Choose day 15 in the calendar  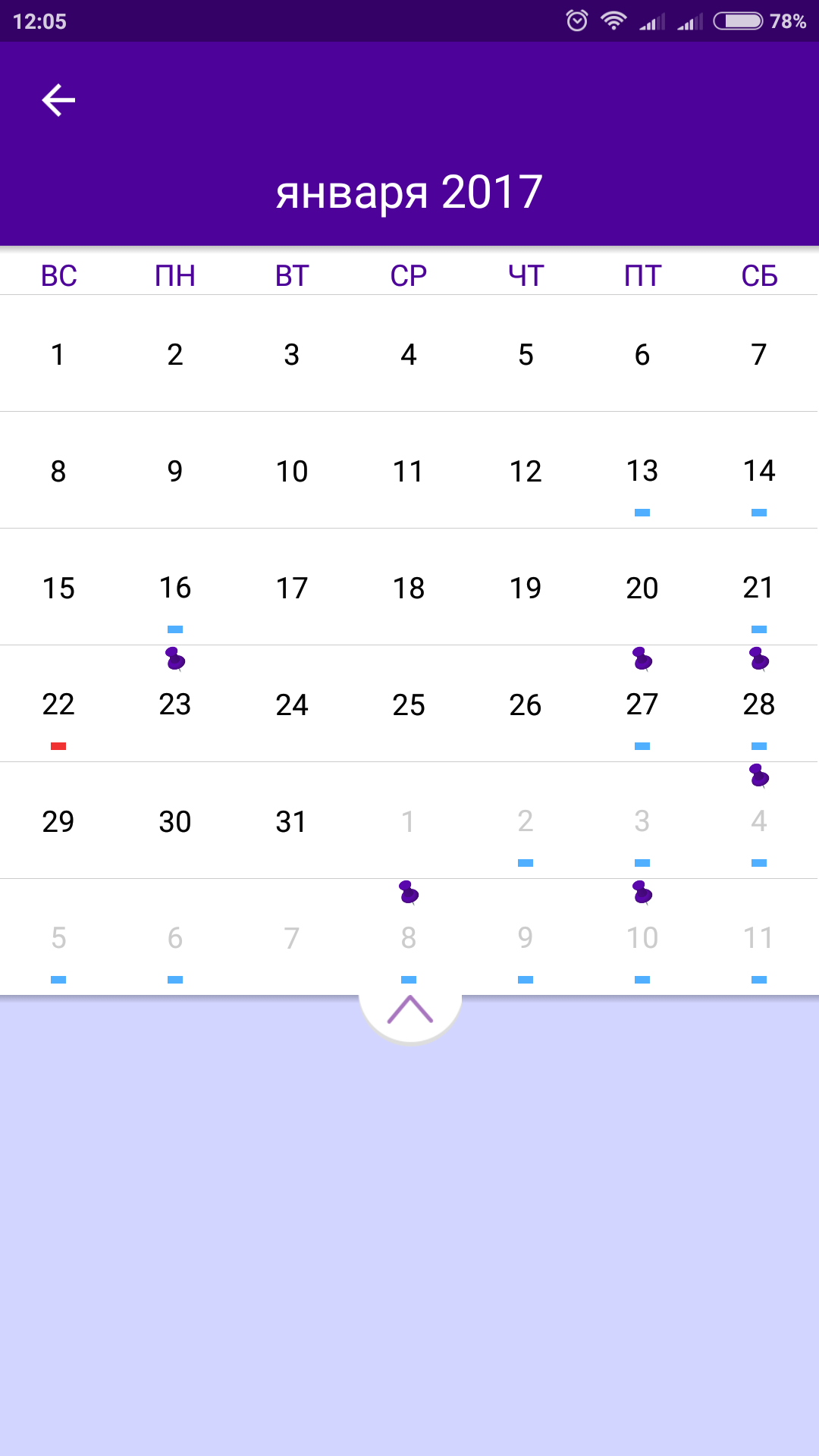pyautogui.click(x=58, y=588)
